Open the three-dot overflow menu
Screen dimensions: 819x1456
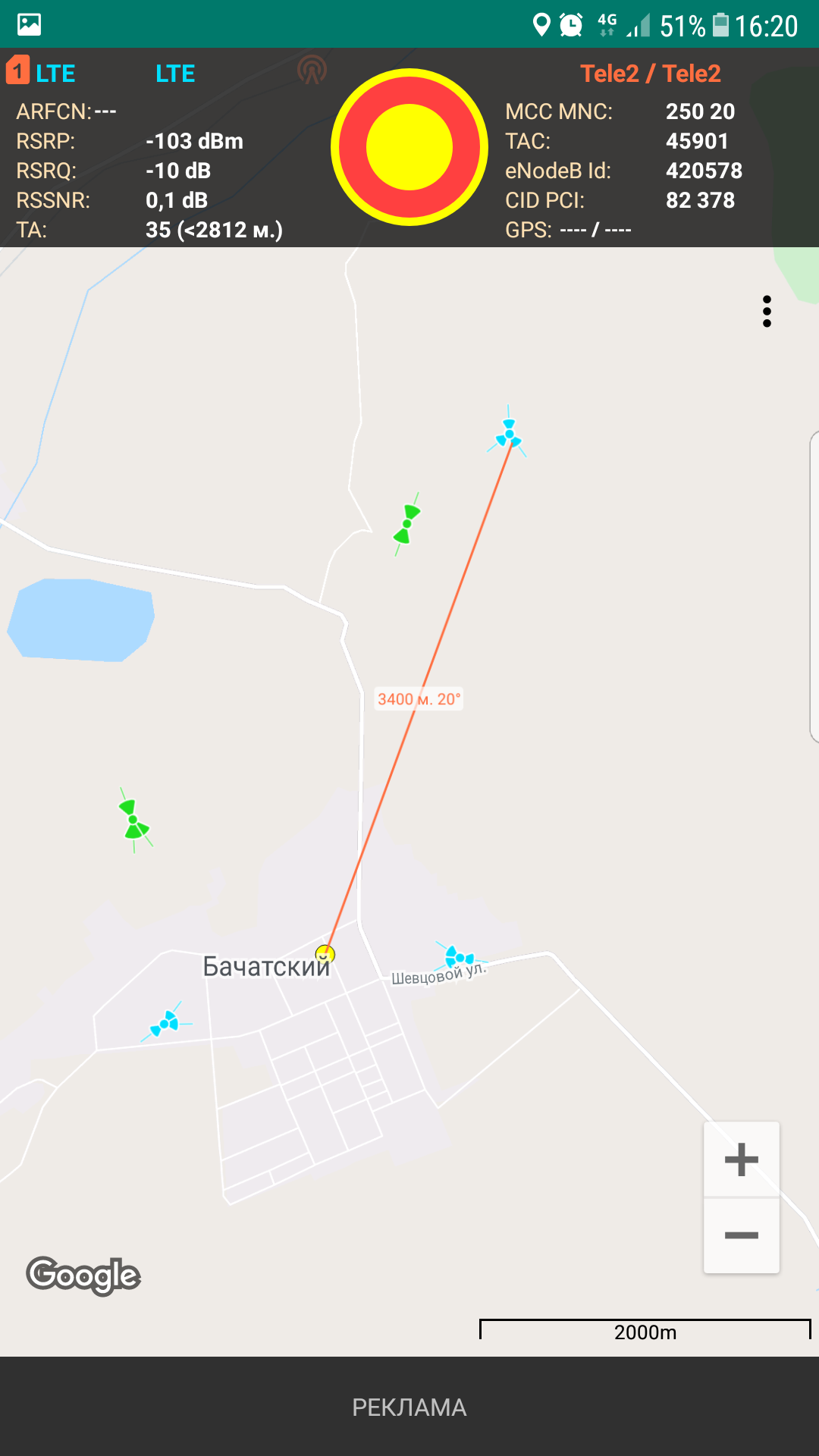point(767,312)
